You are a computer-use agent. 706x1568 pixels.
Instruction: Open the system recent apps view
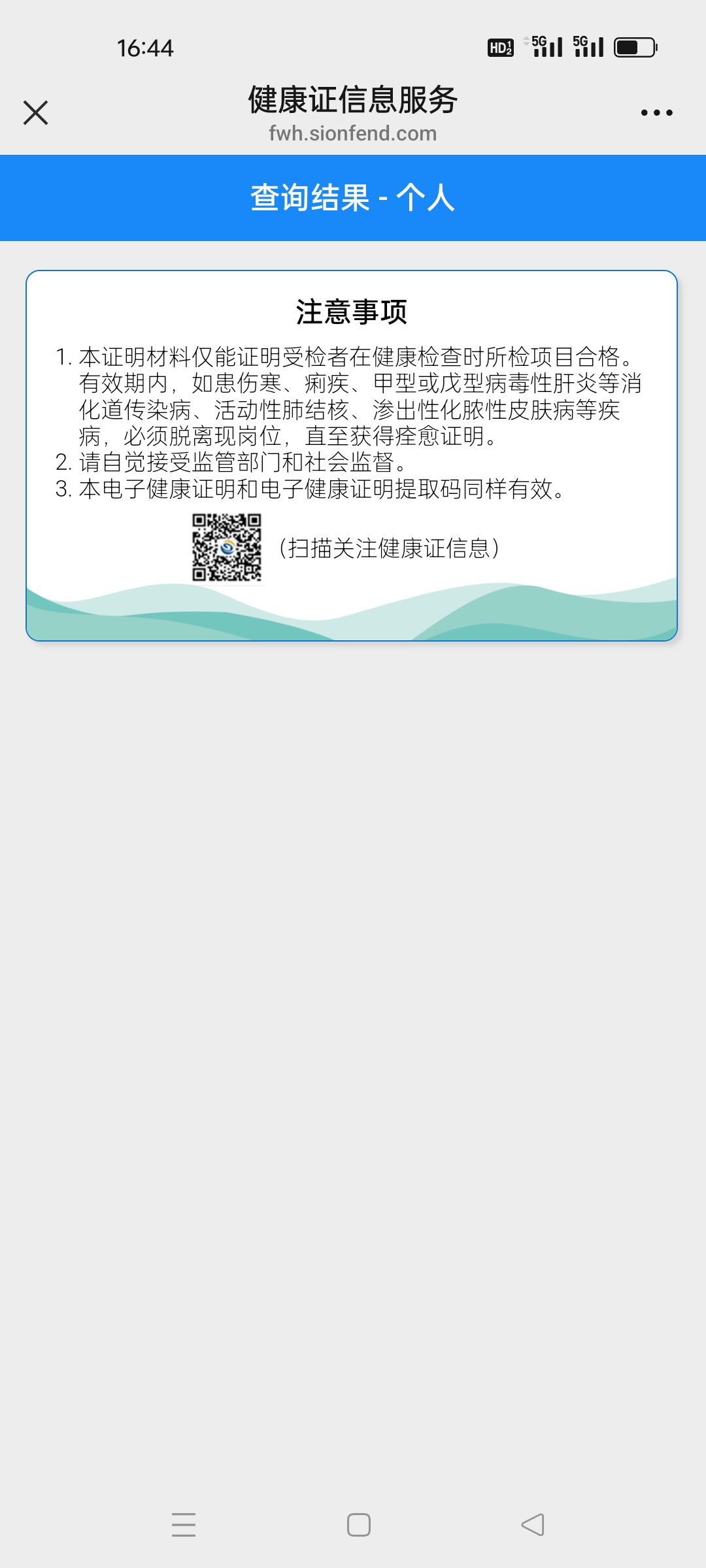point(184,1525)
